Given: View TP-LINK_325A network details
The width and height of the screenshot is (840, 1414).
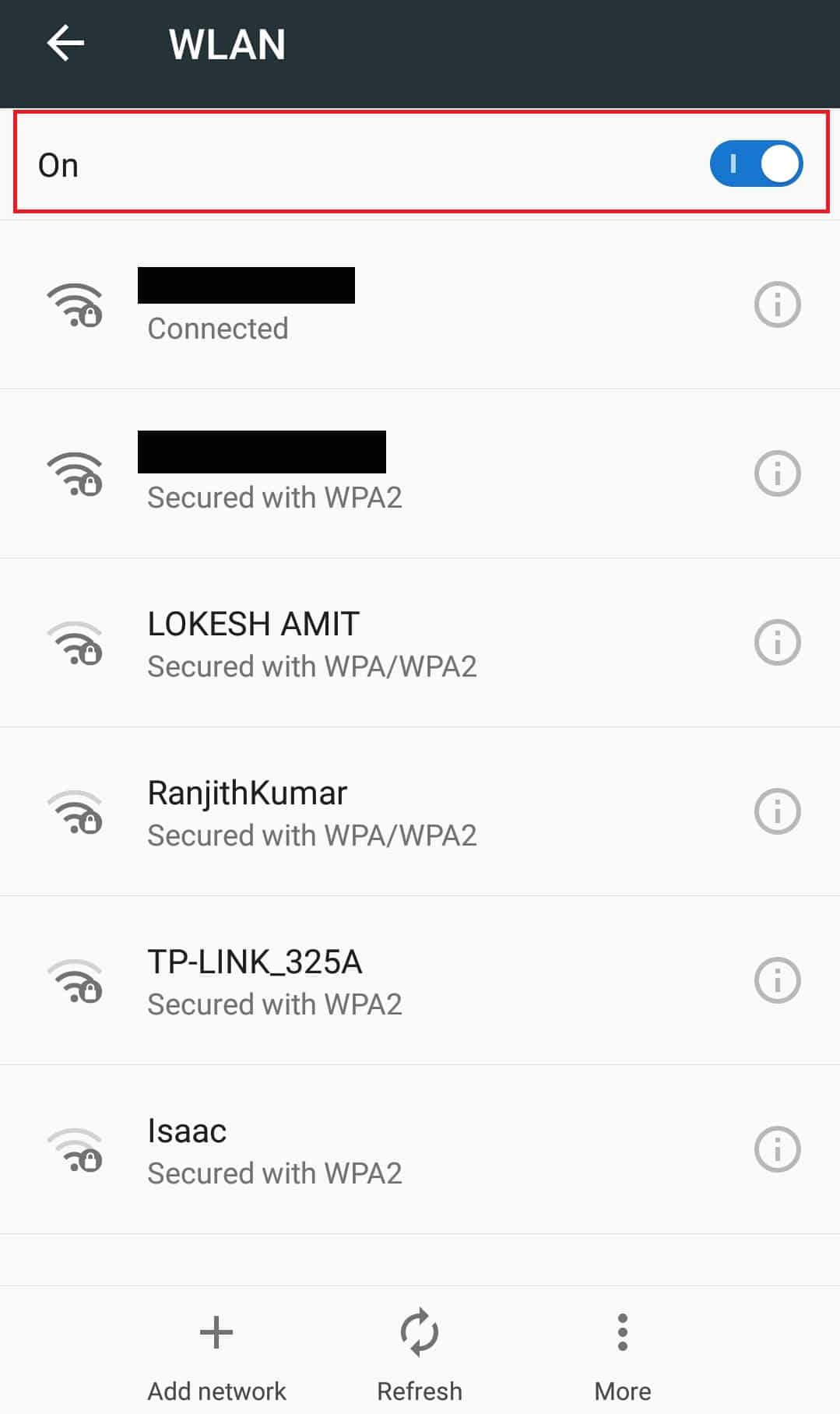Looking at the screenshot, I should [777, 980].
